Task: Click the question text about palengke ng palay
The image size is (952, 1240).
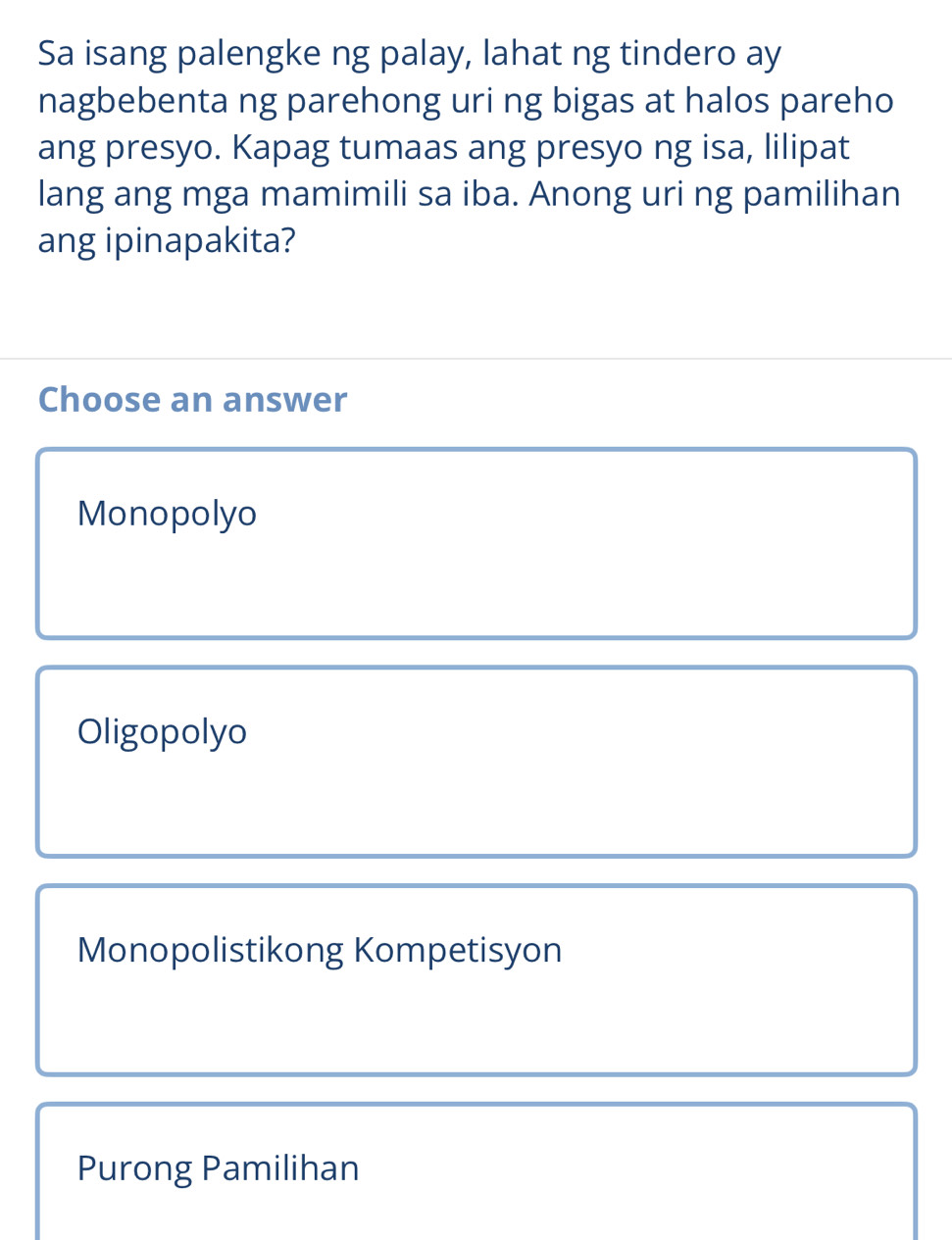Action: pyautogui.click(x=469, y=145)
